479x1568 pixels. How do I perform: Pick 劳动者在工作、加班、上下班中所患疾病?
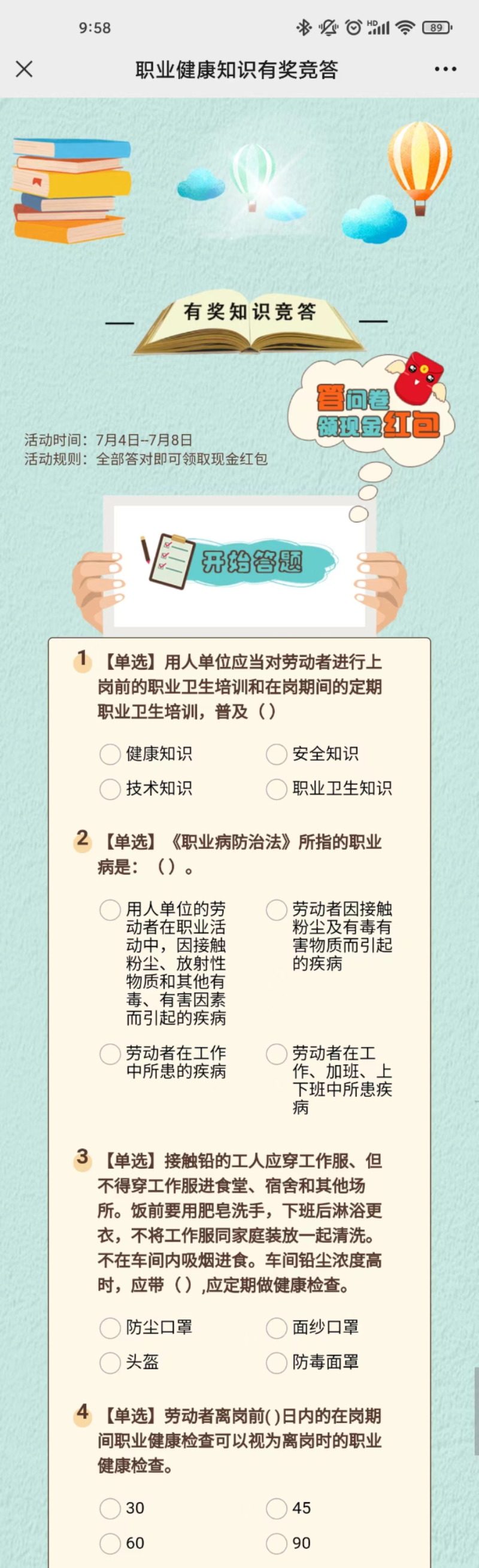pyautogui.click(x=276, y=1054)
